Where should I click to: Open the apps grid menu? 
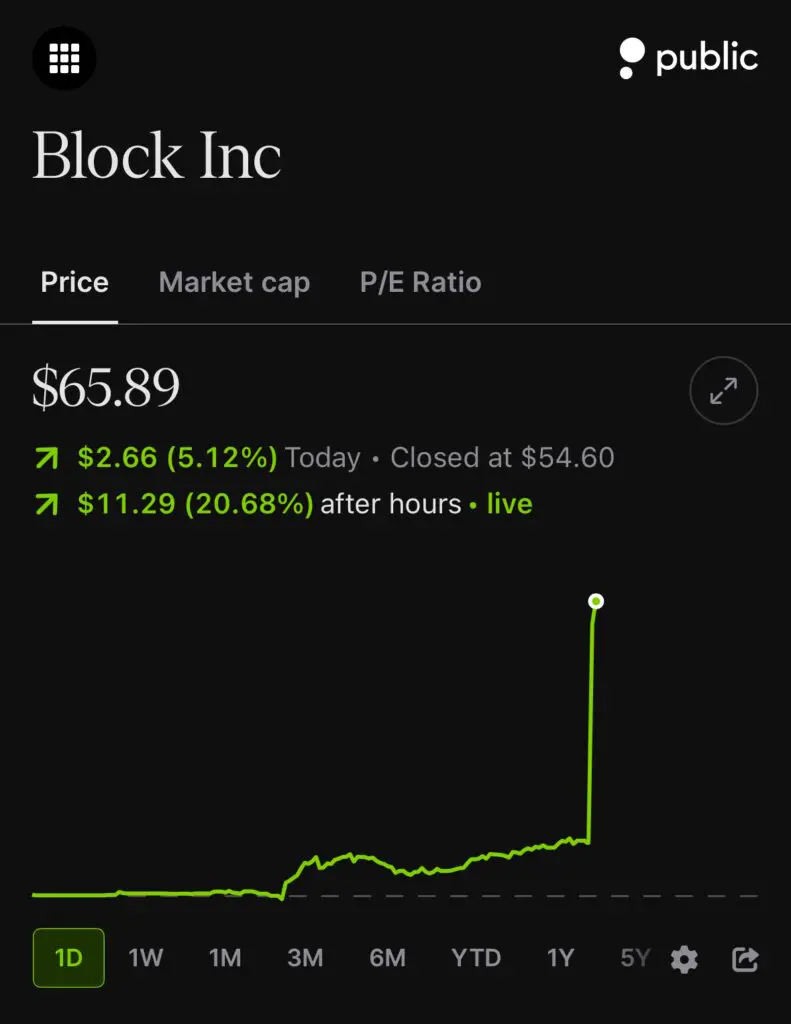pyautogui.click(x=64, y=59)
